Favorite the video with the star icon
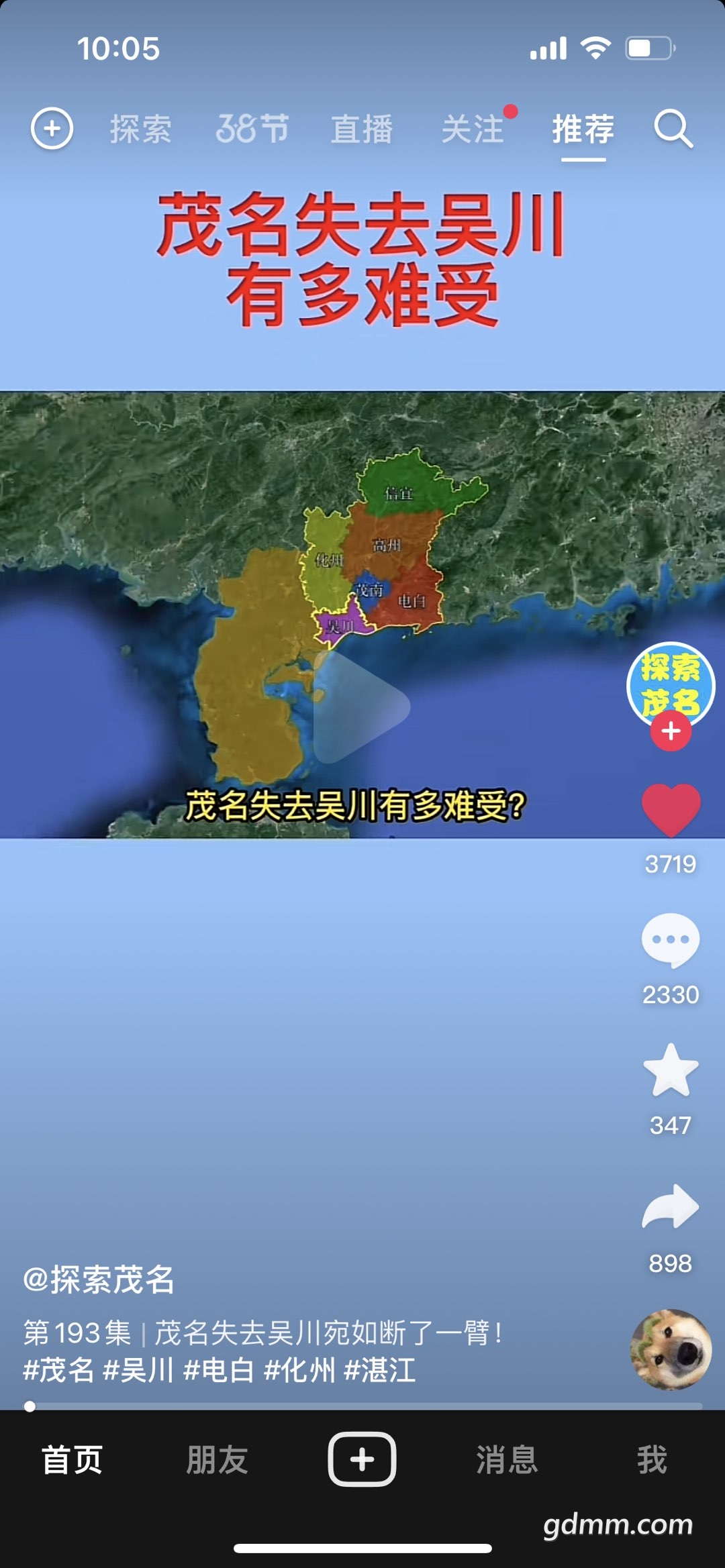 (671, 1070)
